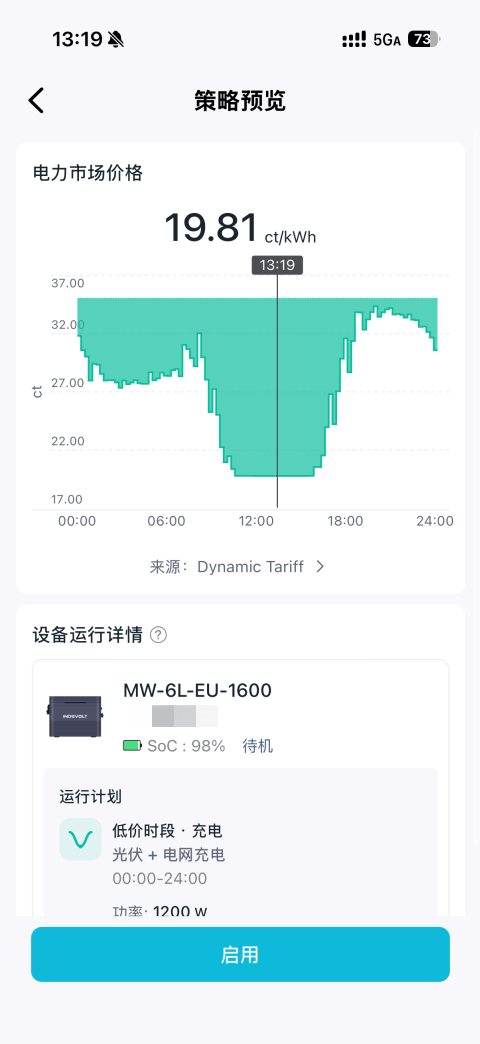The image size is (480, 1044).
Task: Tap the 启用 button to enable the strategy
Action: click(240, 955)
